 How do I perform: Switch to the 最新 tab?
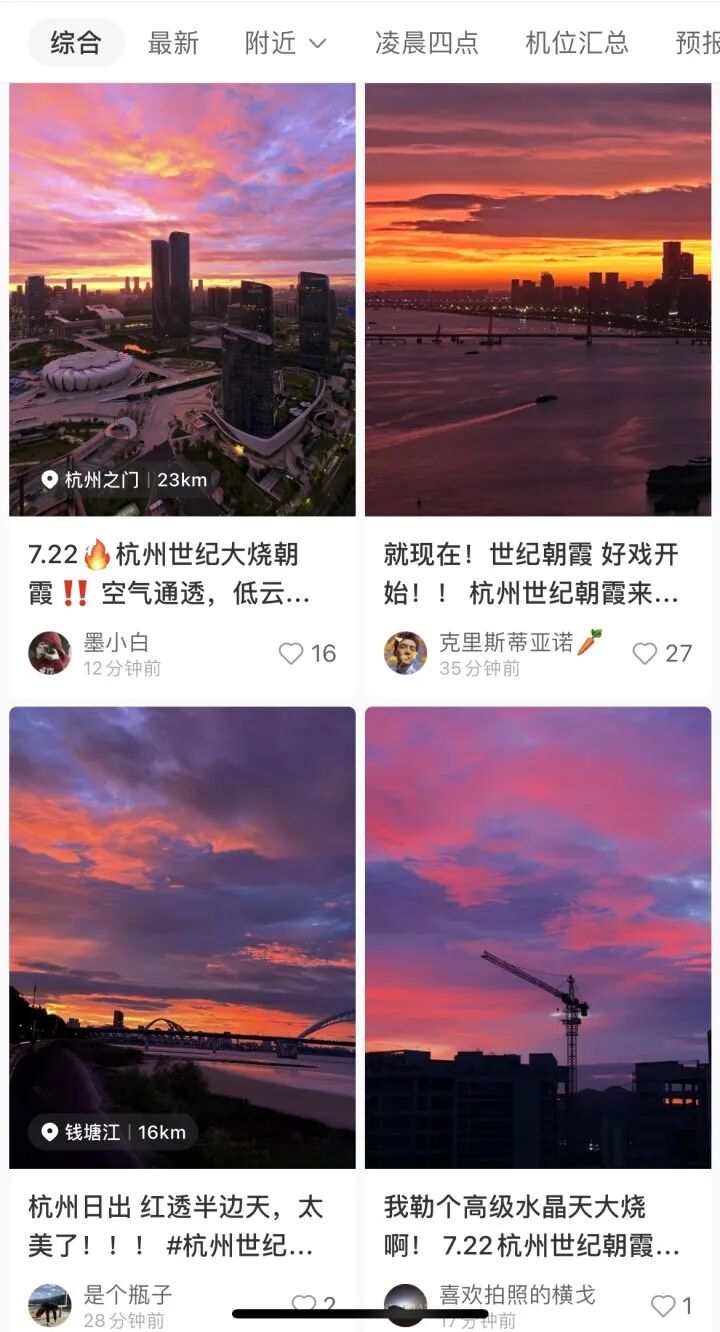pyautogui.click(x=173, y=43)
